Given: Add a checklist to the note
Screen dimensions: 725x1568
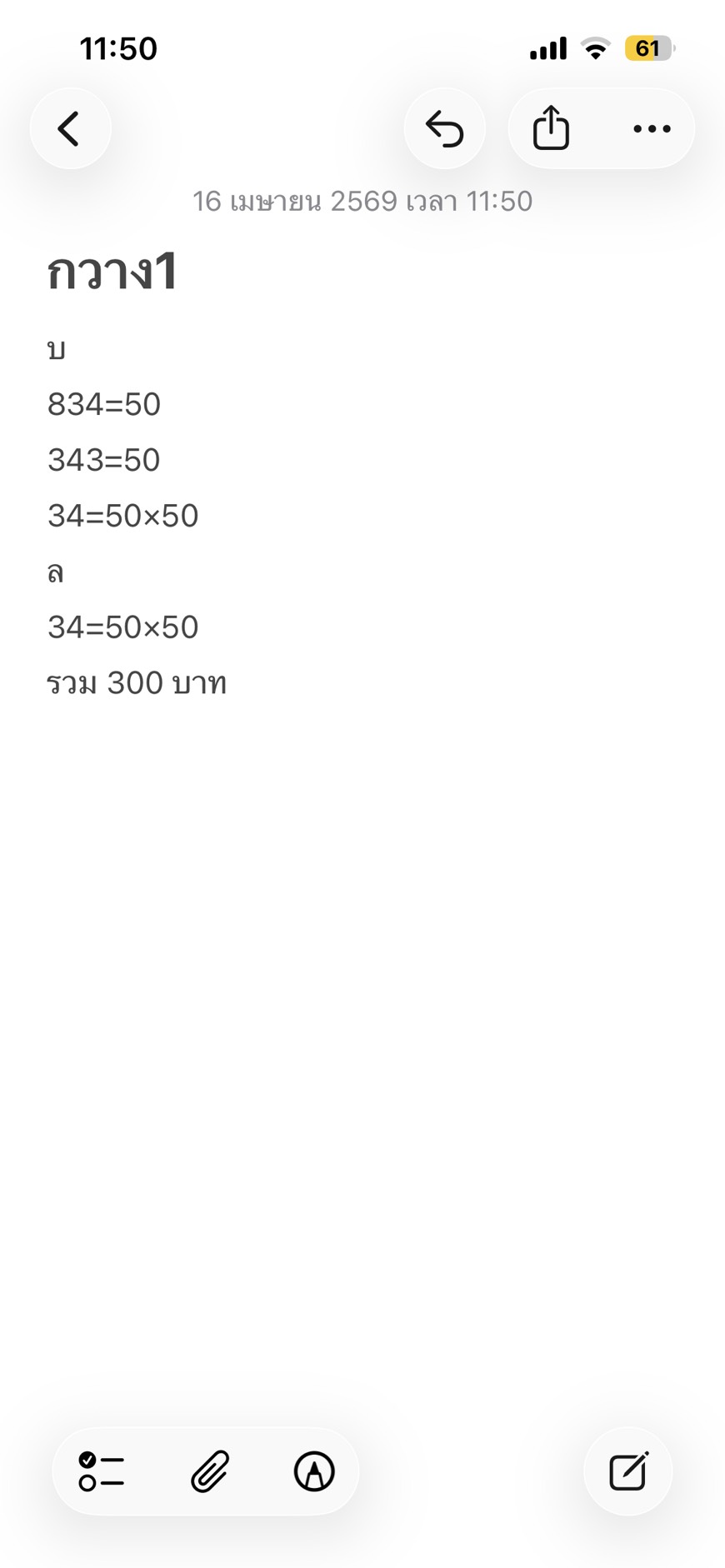Looking at the screenshot, I should tap(102, 1471).
